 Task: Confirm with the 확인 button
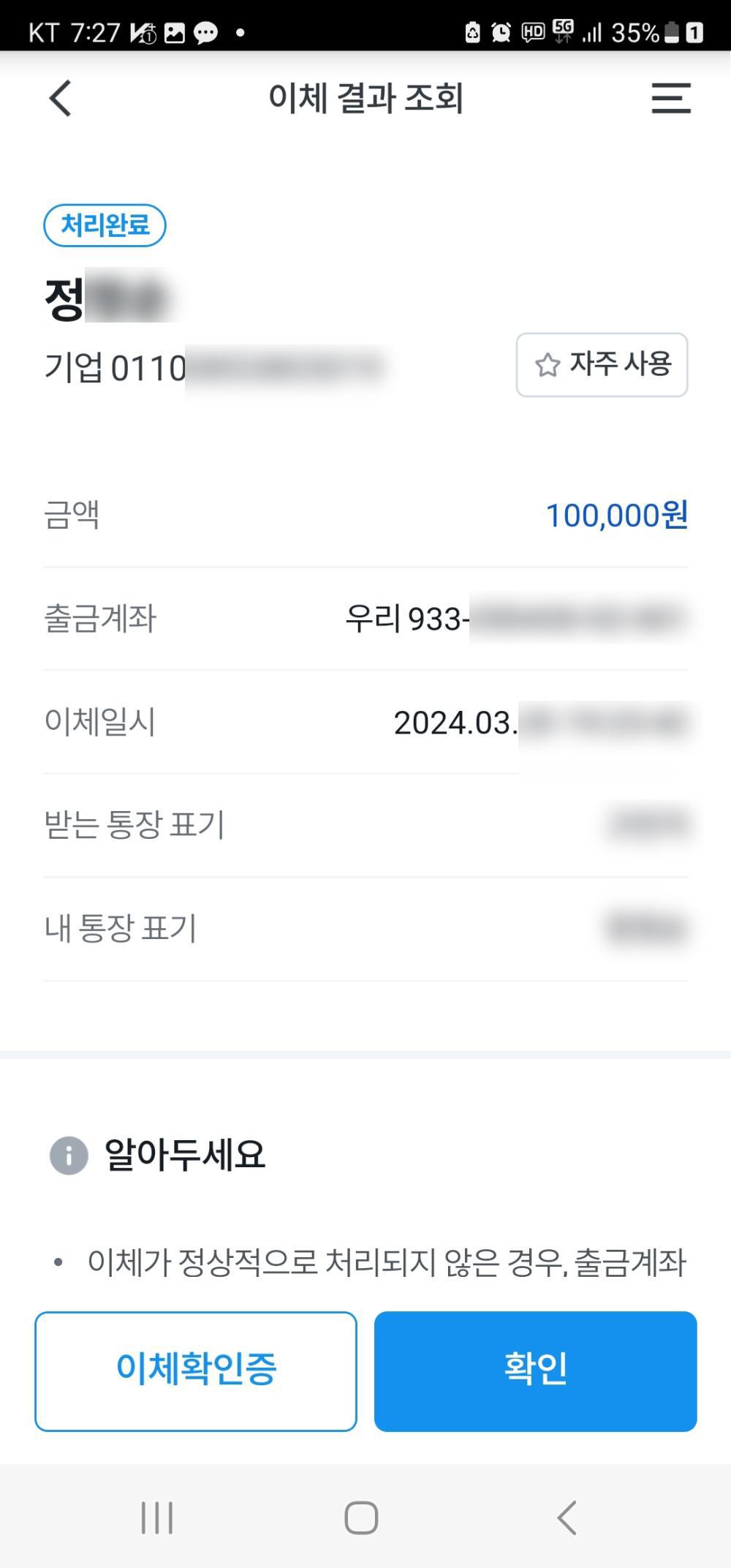point(535,1371)
